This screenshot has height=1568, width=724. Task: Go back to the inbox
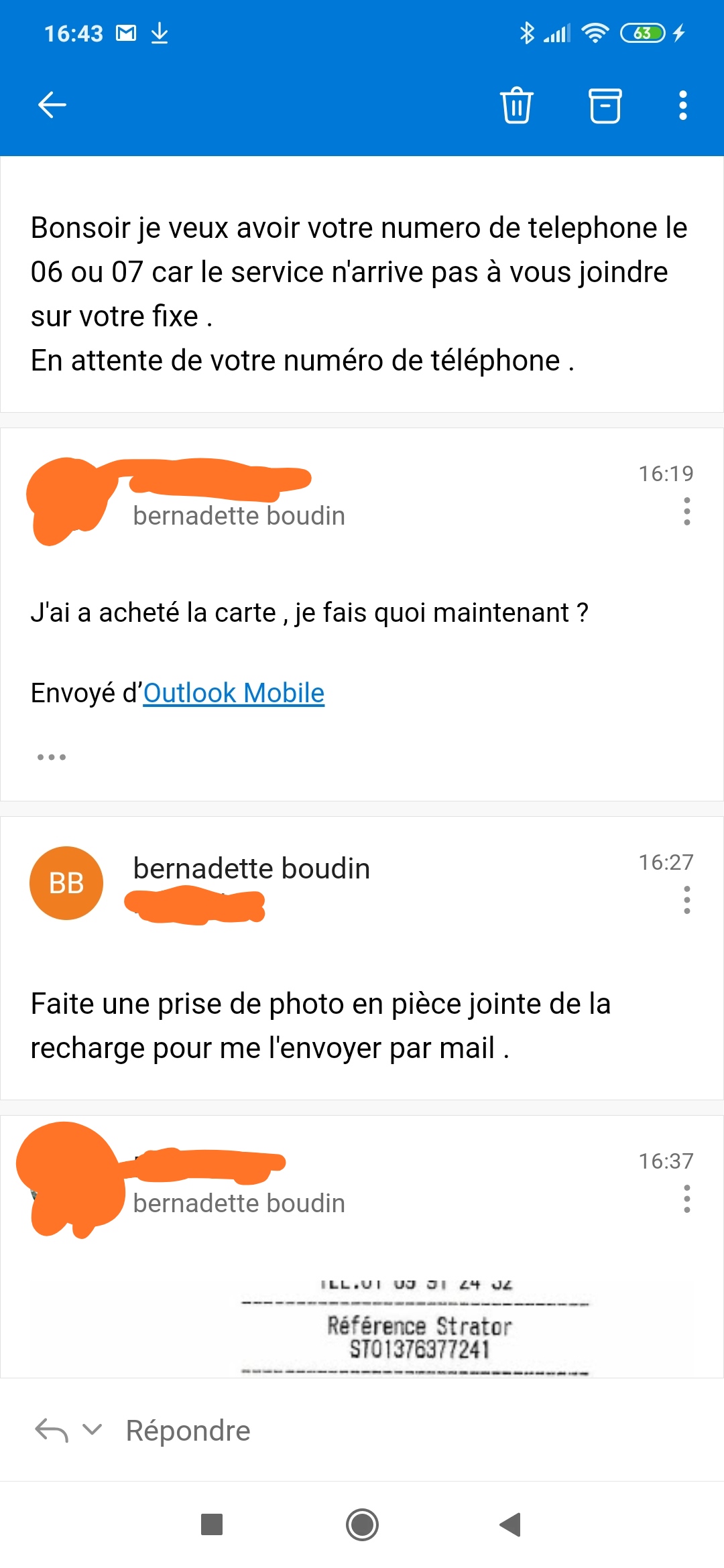tap(52, 105)
